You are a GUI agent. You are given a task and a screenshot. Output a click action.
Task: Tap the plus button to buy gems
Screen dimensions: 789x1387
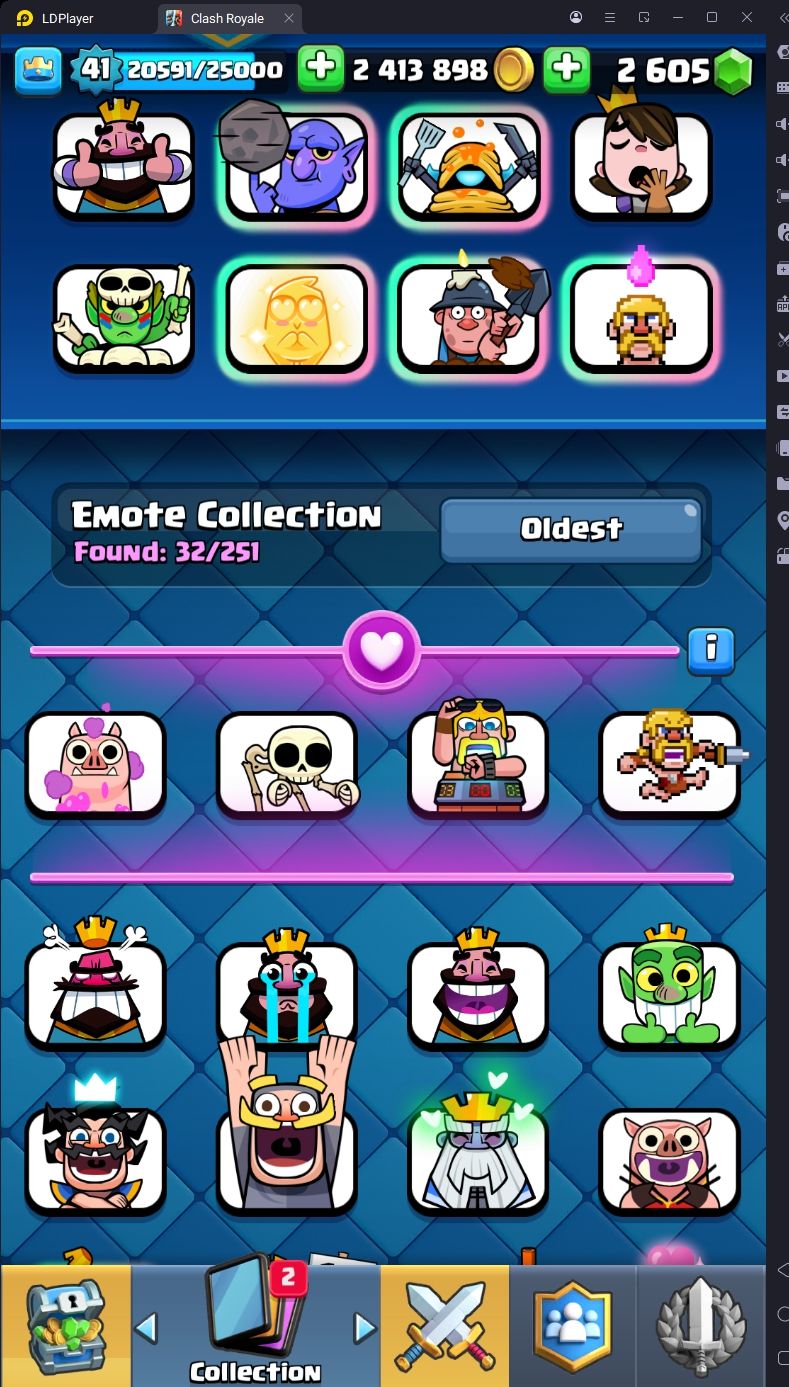click(x=566, y=68)
